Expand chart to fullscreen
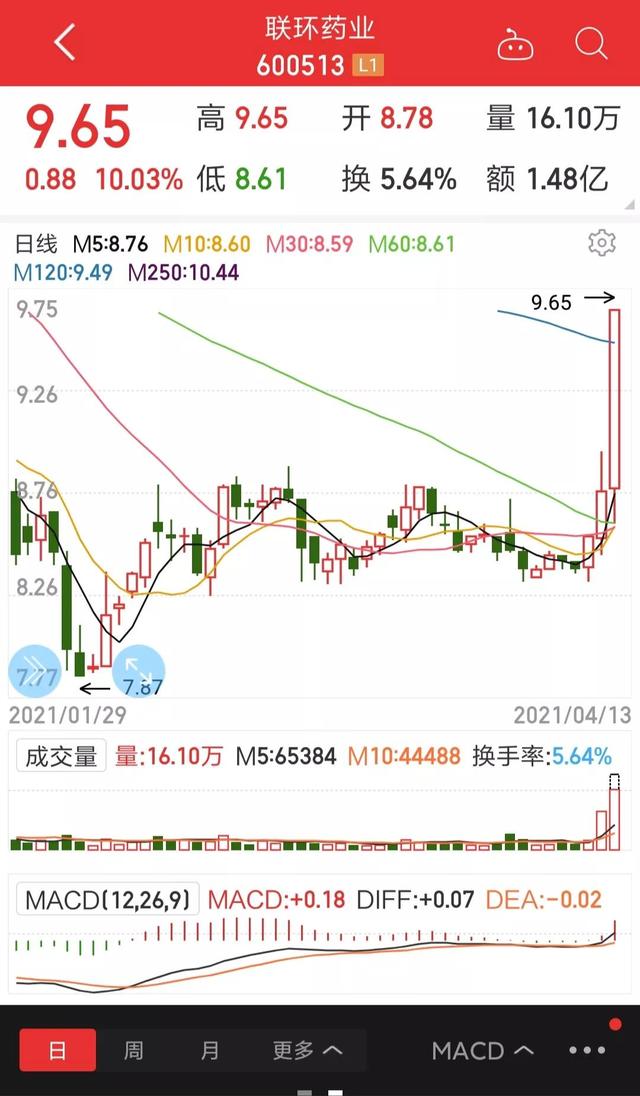Viewport: 640px width, 1096px height. click(139, 671)
